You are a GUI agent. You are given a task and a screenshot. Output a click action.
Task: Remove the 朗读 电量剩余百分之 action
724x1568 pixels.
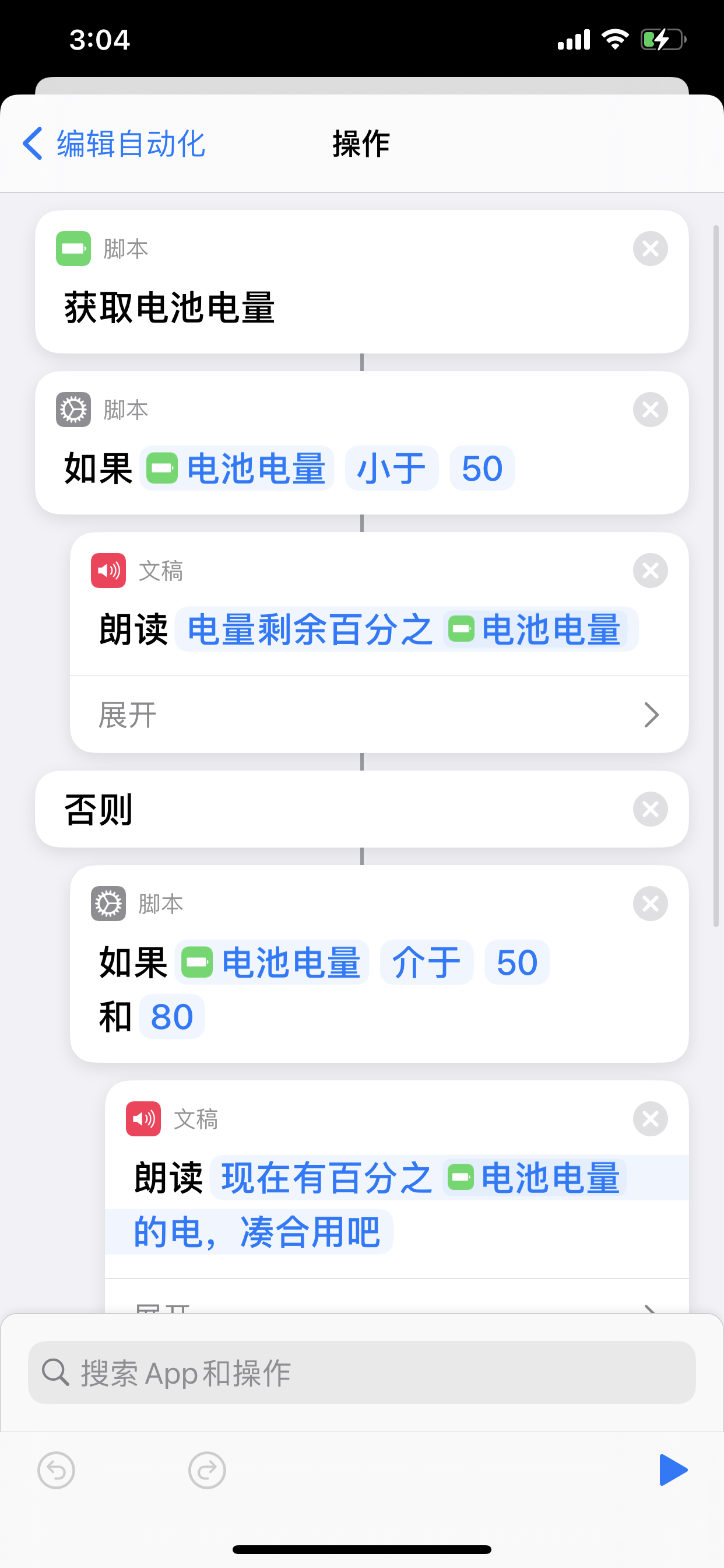pyautogui.click(x=650, y=571)
